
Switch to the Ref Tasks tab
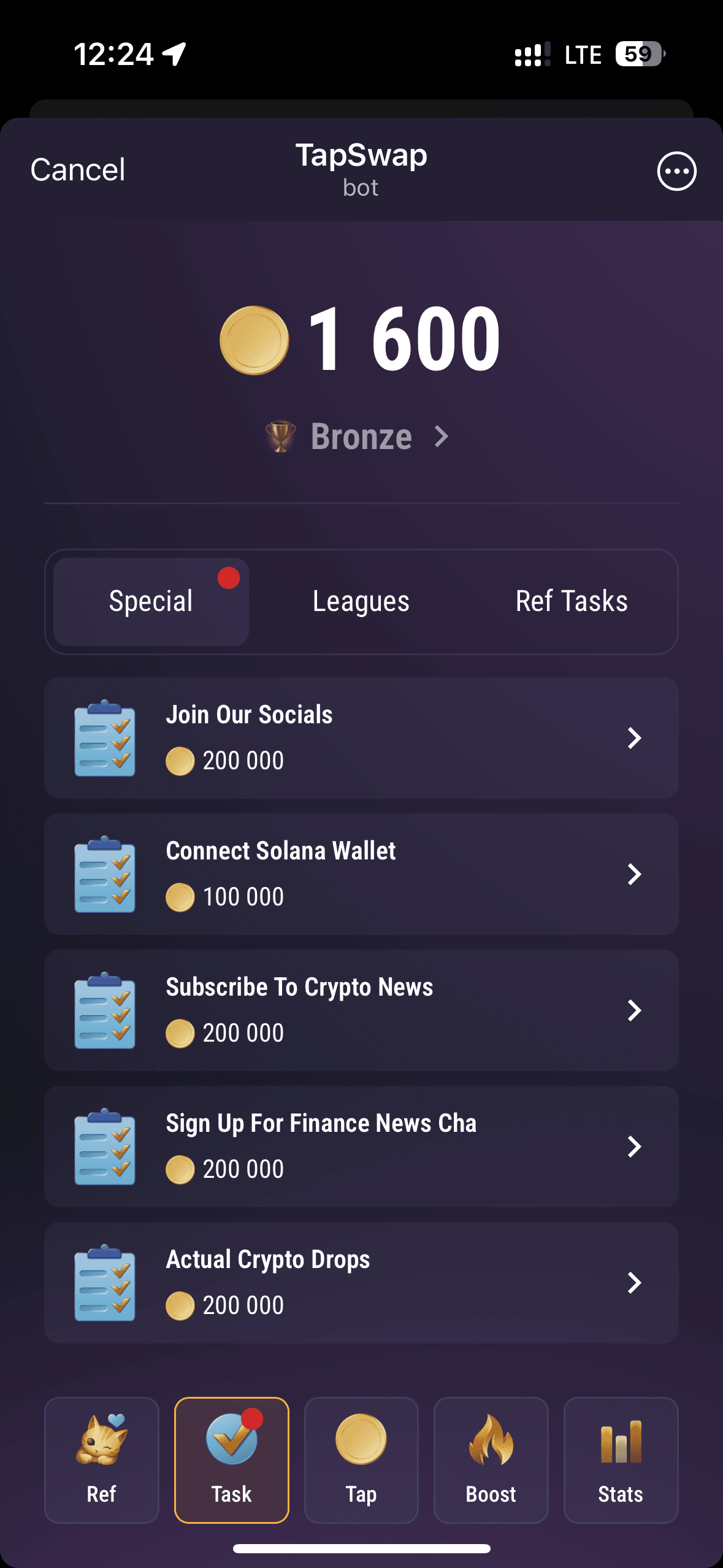tap(571, 601)
